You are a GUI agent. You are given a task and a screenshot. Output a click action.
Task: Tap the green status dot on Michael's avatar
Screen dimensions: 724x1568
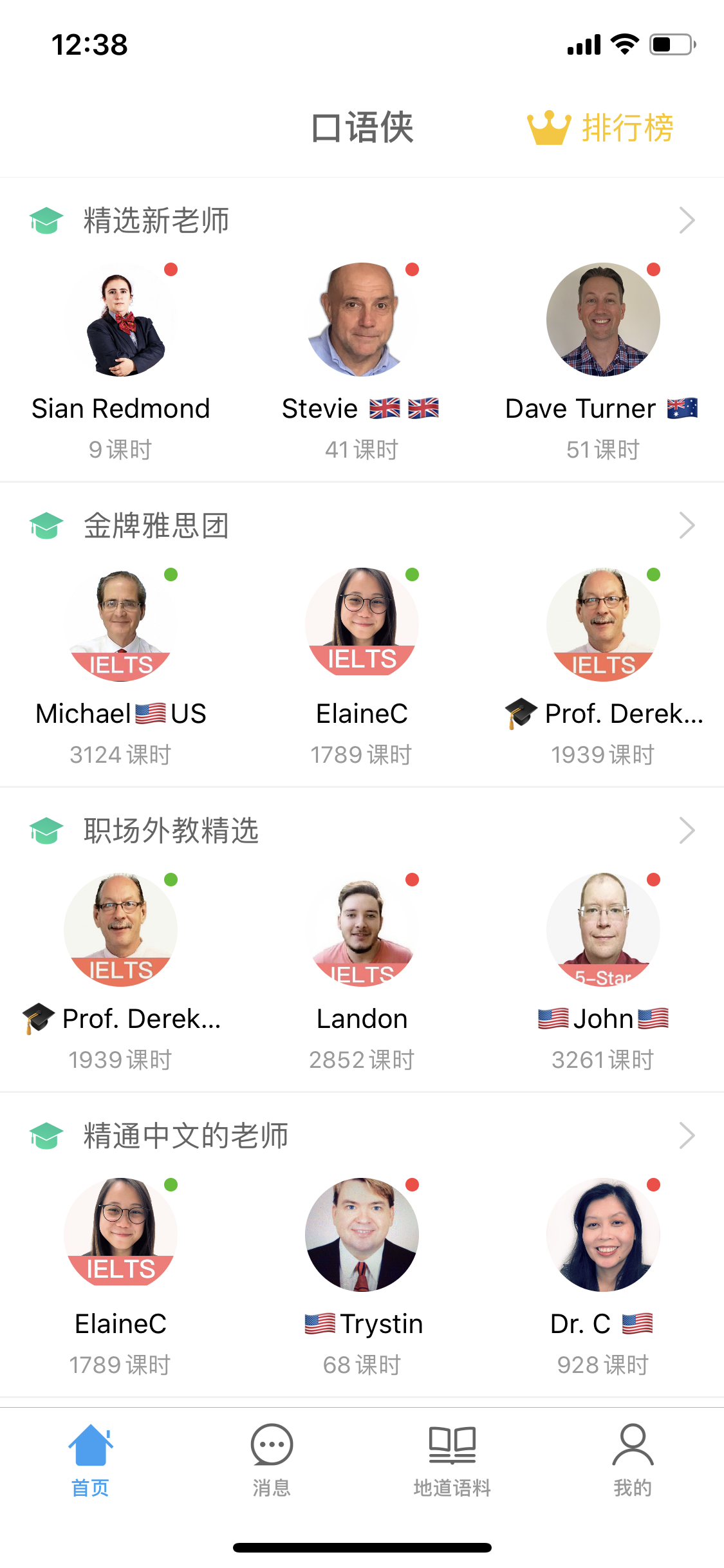point(171,574)
